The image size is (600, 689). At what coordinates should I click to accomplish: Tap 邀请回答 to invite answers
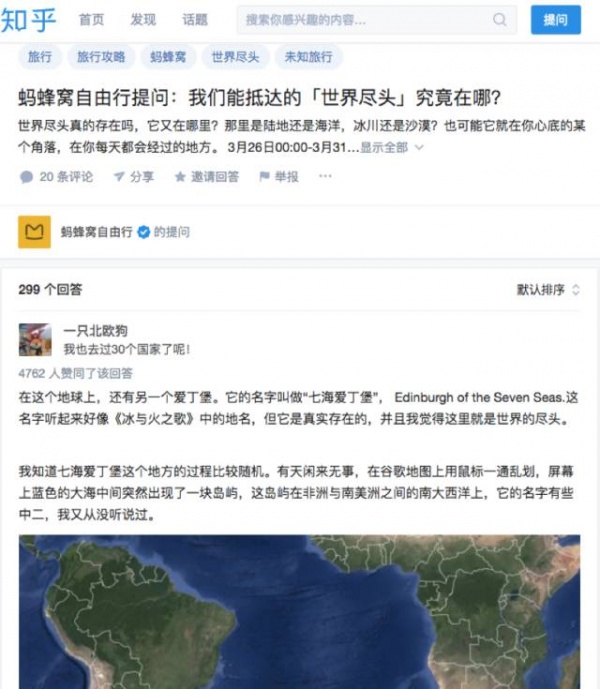tap(207, 177)
